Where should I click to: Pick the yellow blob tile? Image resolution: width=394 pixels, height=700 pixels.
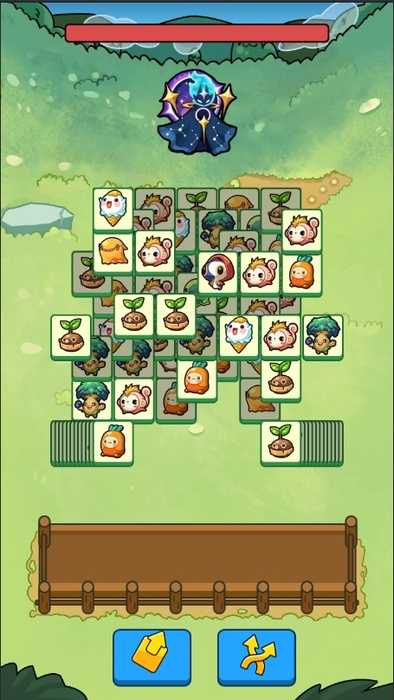(x=113, y=253)
